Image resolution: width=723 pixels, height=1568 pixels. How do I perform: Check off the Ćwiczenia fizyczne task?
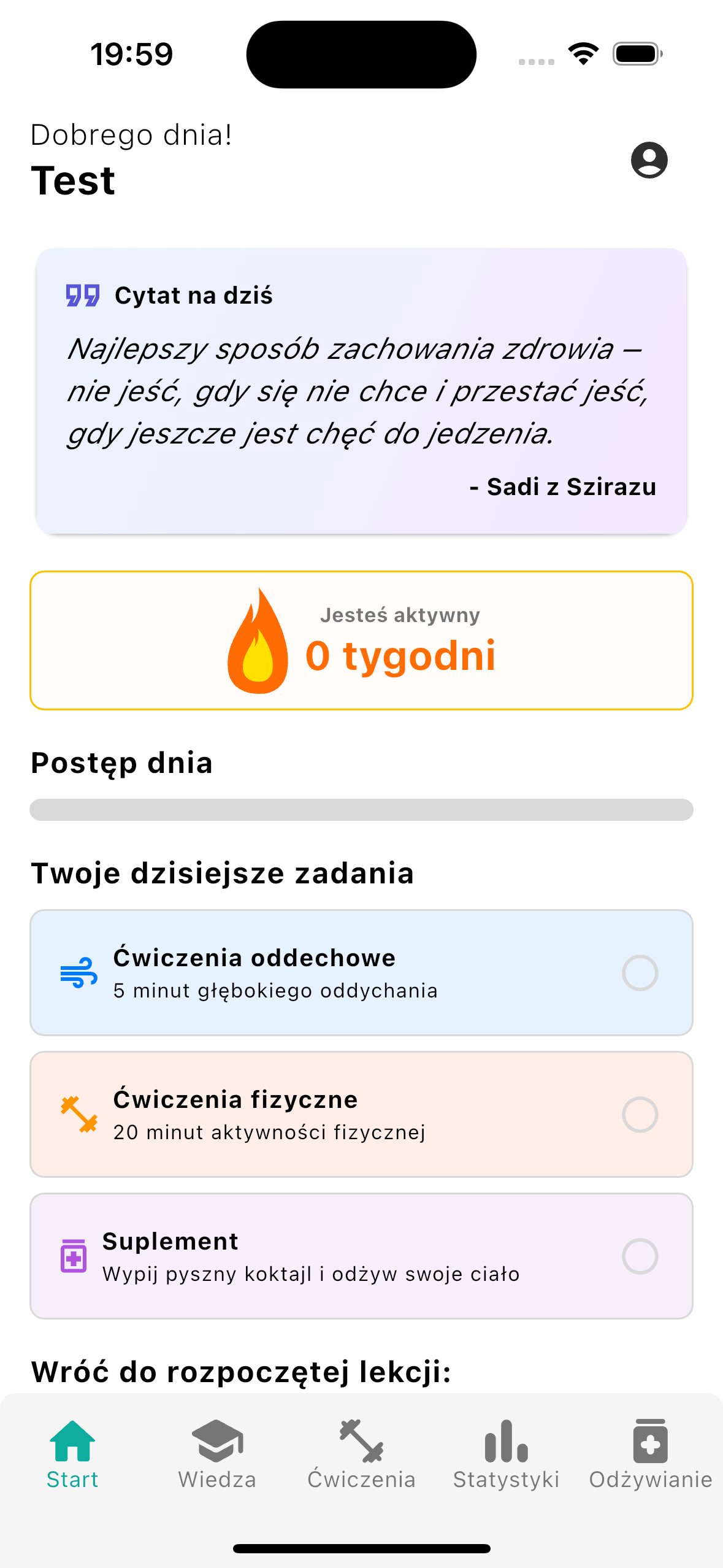[640, 1115]
